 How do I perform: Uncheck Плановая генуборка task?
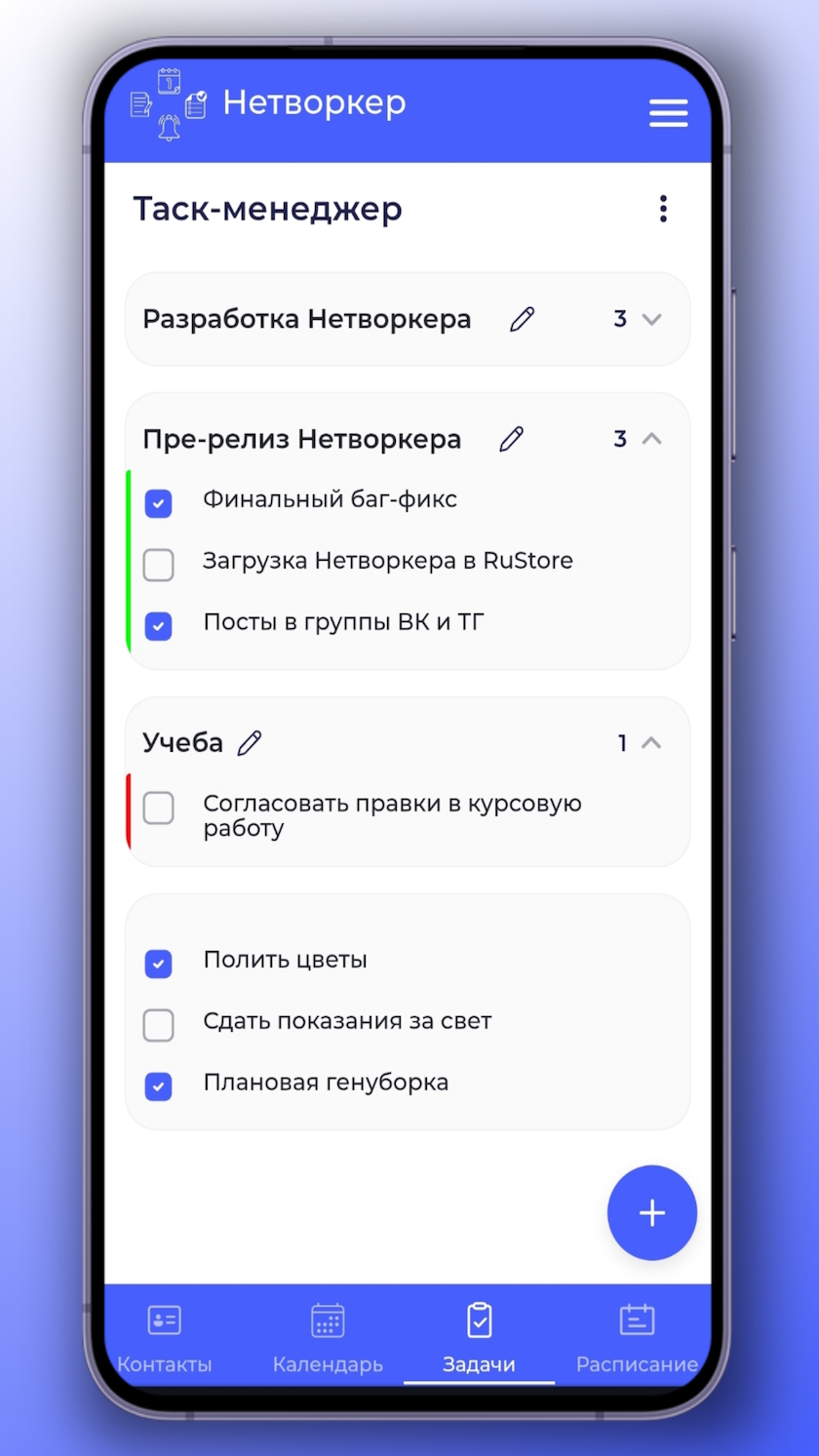pyautogui.click(x=159, y=1086)
